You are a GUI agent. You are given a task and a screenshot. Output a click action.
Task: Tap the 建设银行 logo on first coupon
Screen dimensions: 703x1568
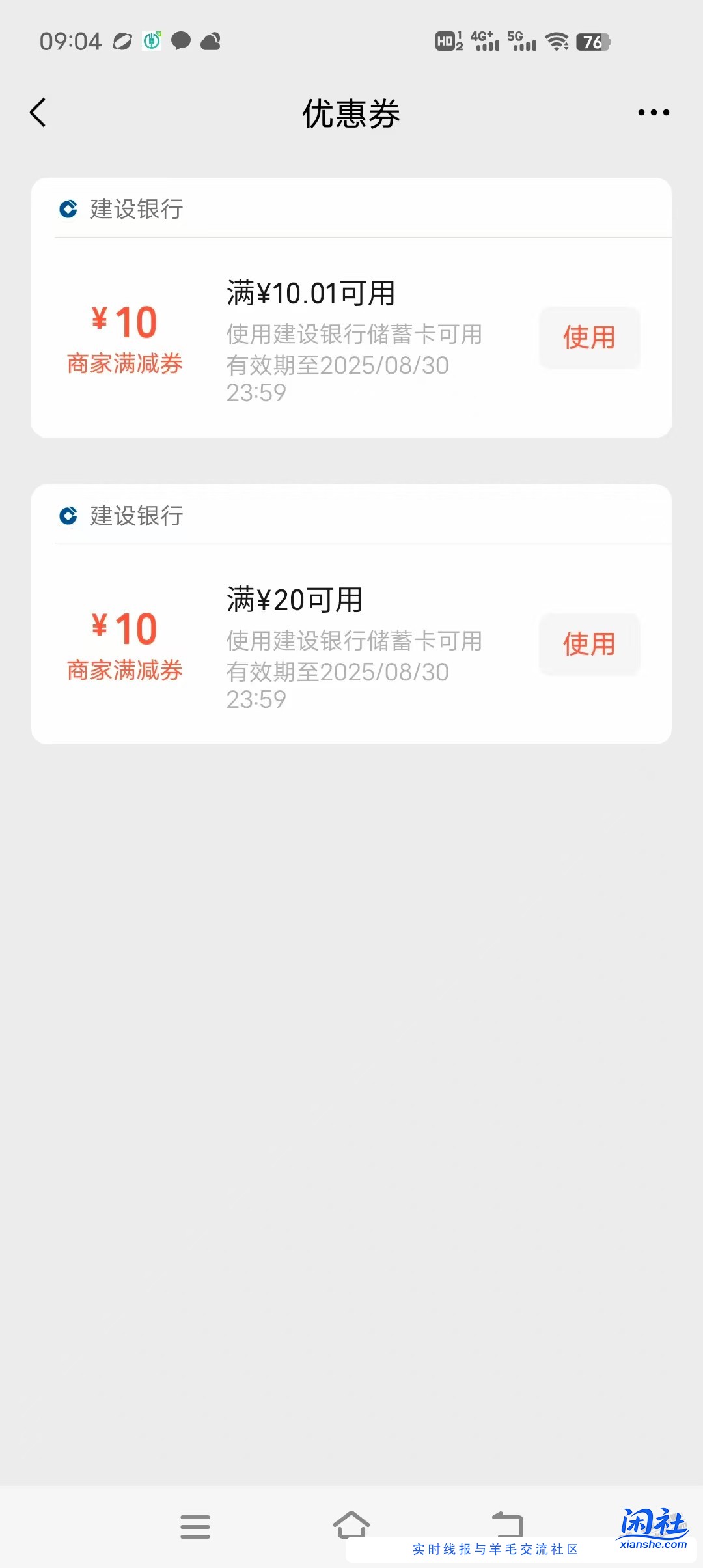click(67, 210)
